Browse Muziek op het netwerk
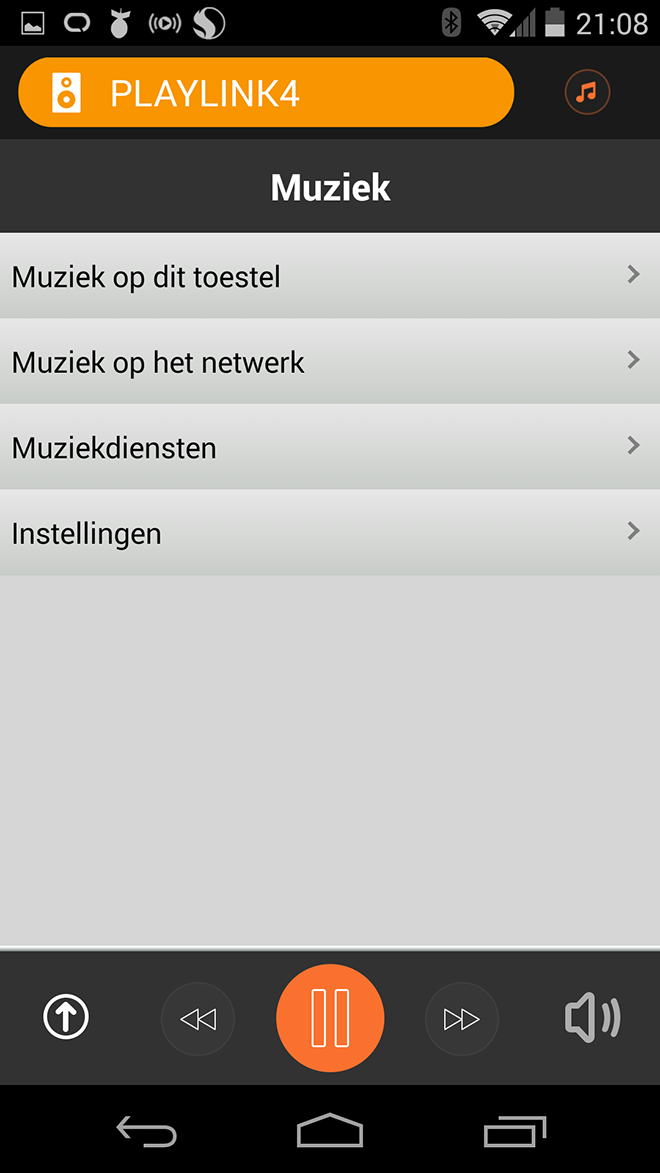Viewport: 660px width, 1173px height. (330, 362)
